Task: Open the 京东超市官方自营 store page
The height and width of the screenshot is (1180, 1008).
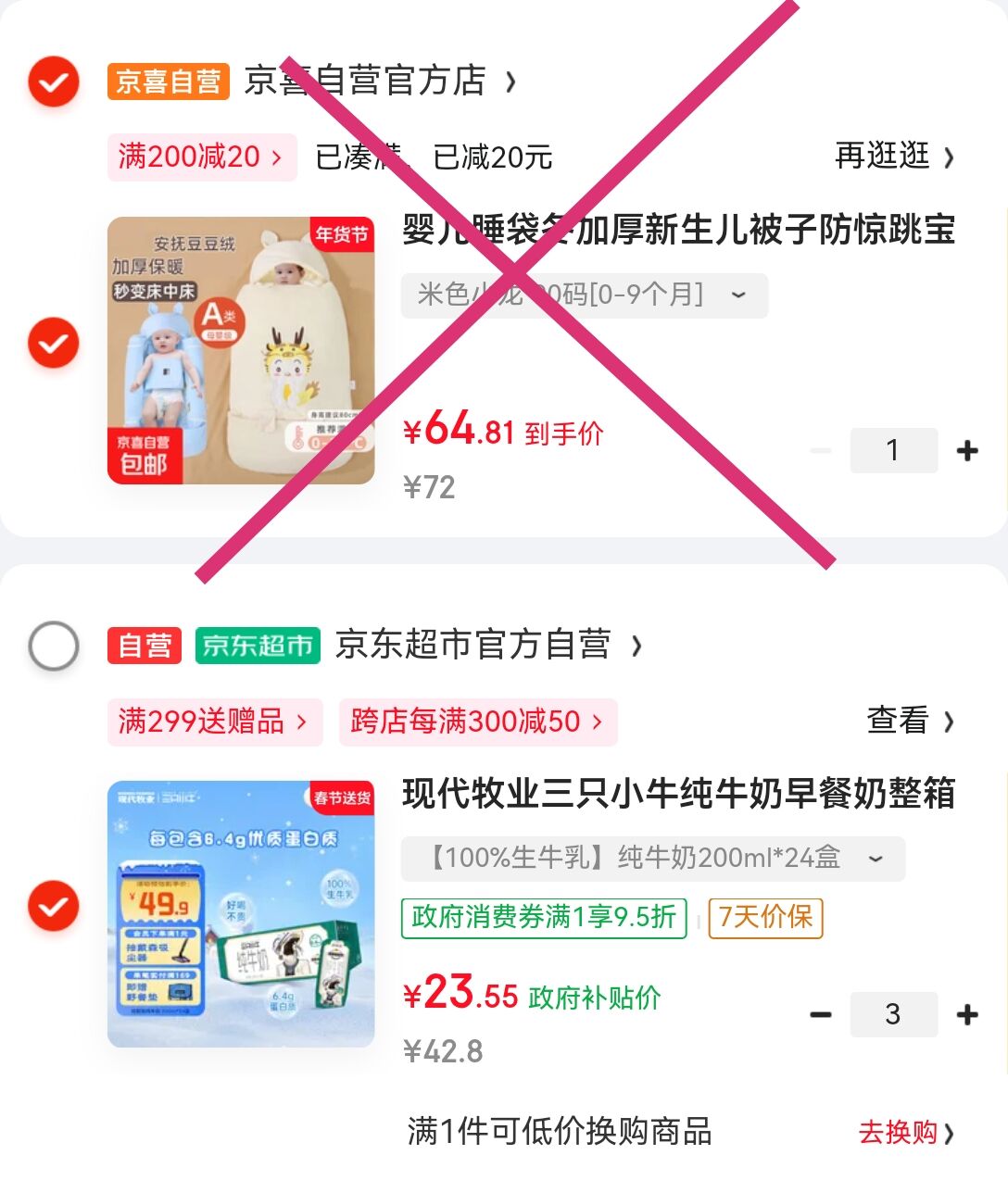Action: (488, 645)
